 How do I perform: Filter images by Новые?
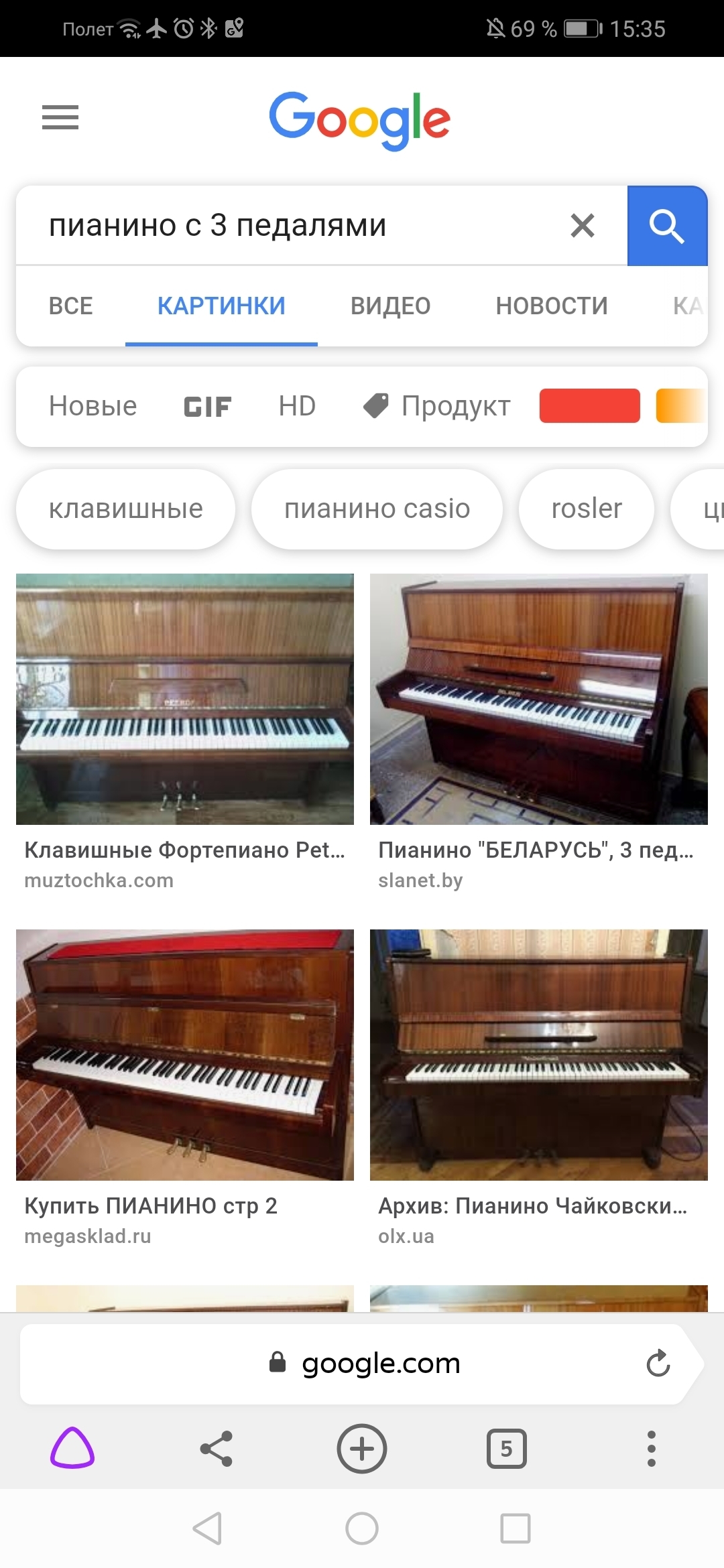pyautogui.click(x=93, y=406)
